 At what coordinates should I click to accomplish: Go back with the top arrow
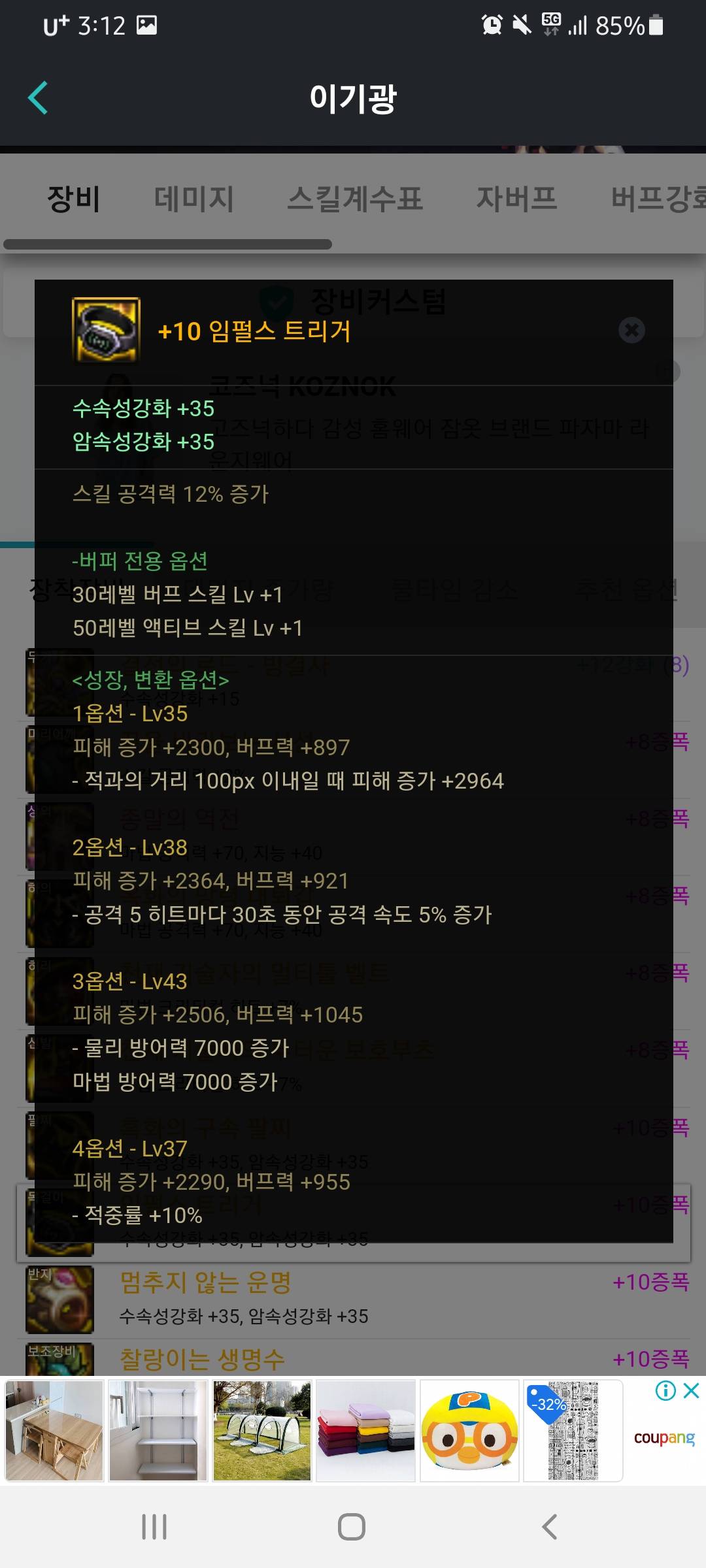[x=39, y=98]
